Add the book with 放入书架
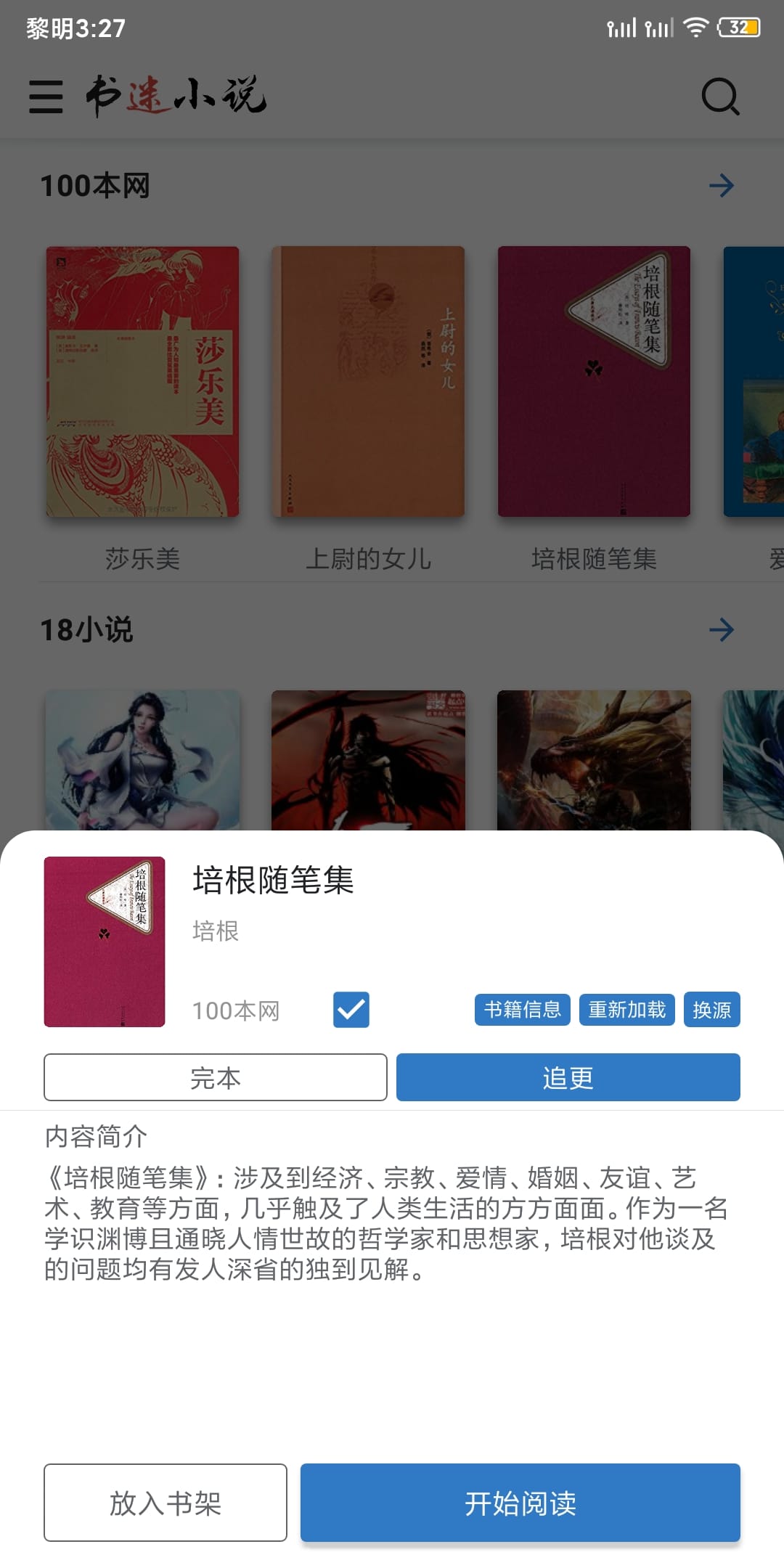Screen dimensions: 784x1568 click(x=165, y=1502)
